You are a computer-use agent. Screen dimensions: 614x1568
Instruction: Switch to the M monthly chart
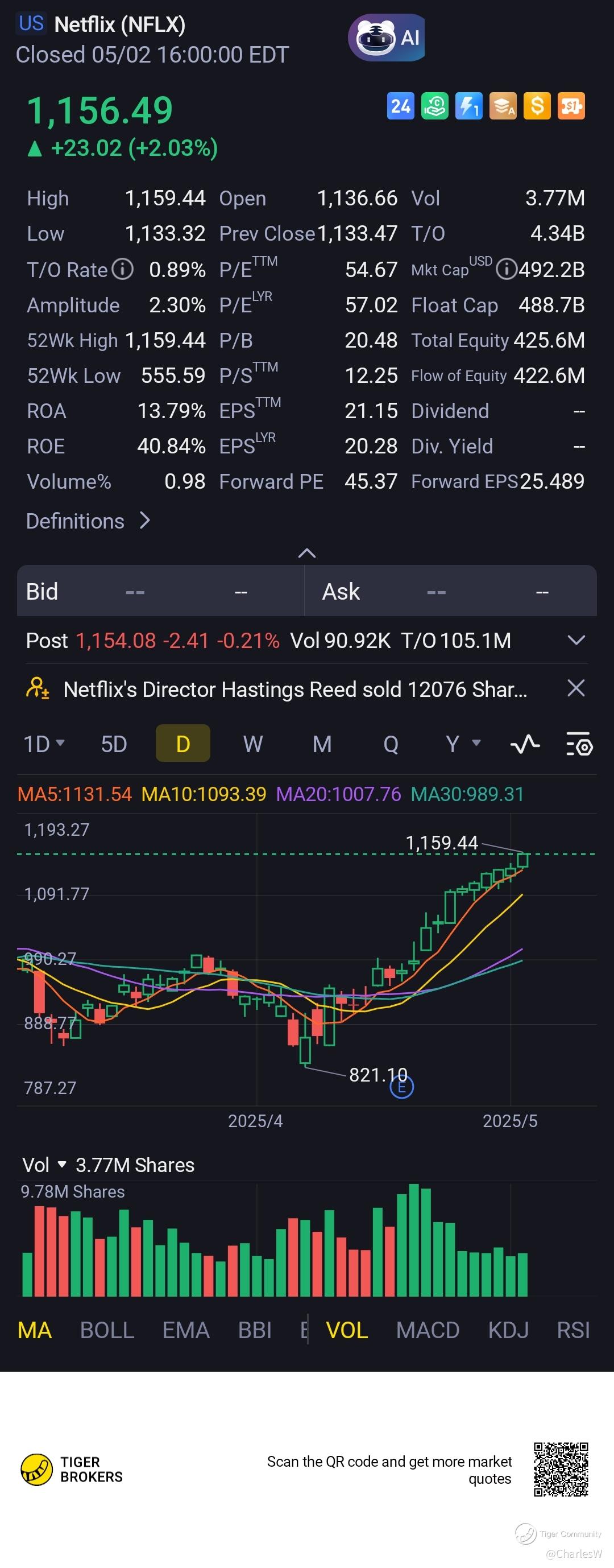coord(322,744)
